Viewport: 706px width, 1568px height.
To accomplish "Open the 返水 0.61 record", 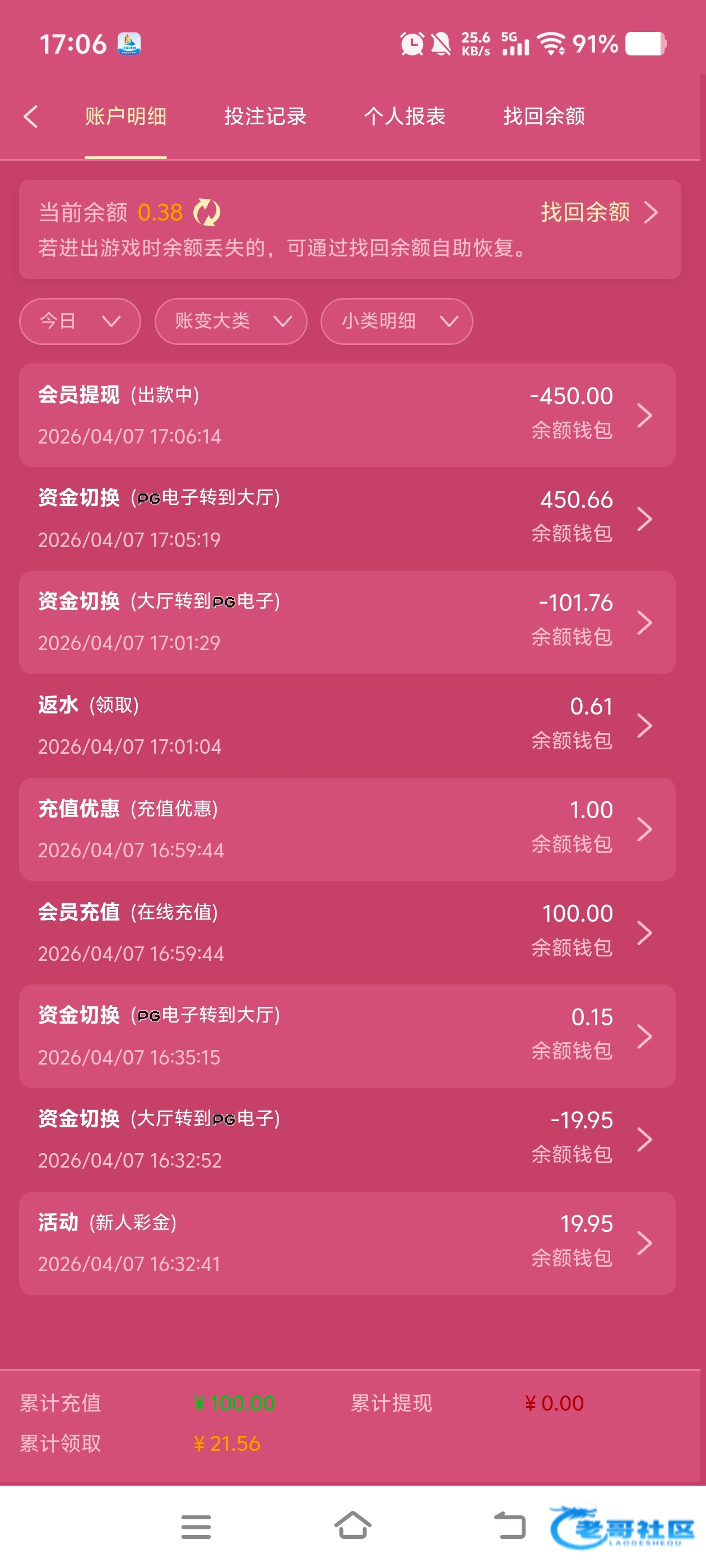I will [347, 726].
